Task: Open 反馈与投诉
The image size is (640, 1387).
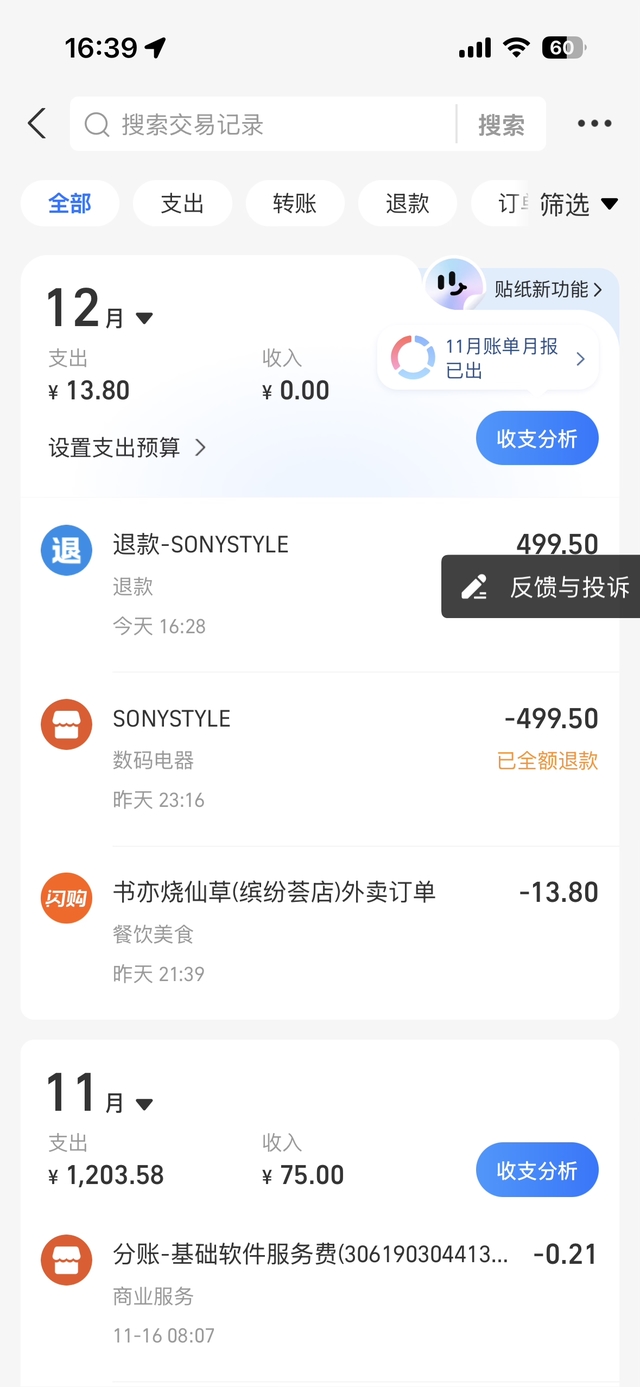Action: pyautogui.click(x=546, y=587)
